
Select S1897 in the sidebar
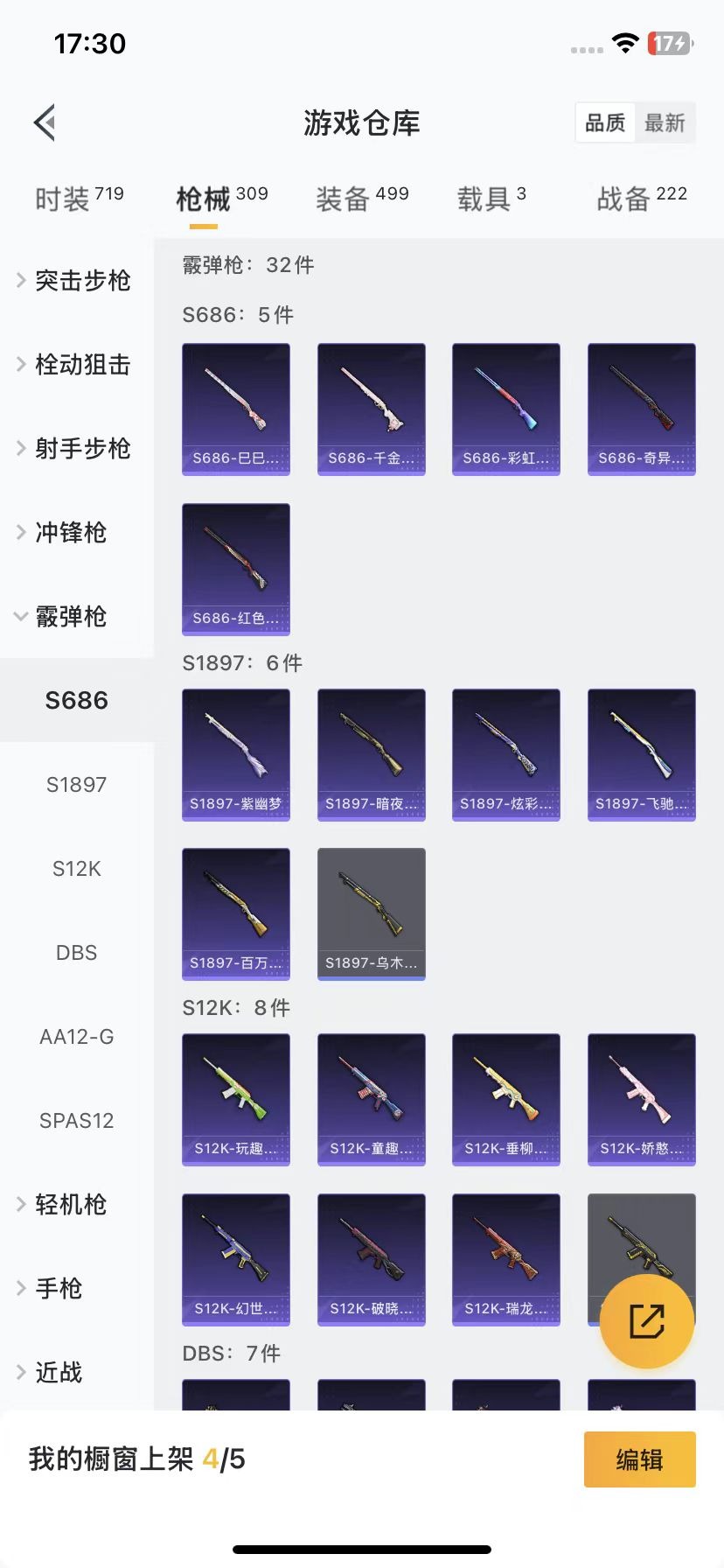click(x=77, y=784)
